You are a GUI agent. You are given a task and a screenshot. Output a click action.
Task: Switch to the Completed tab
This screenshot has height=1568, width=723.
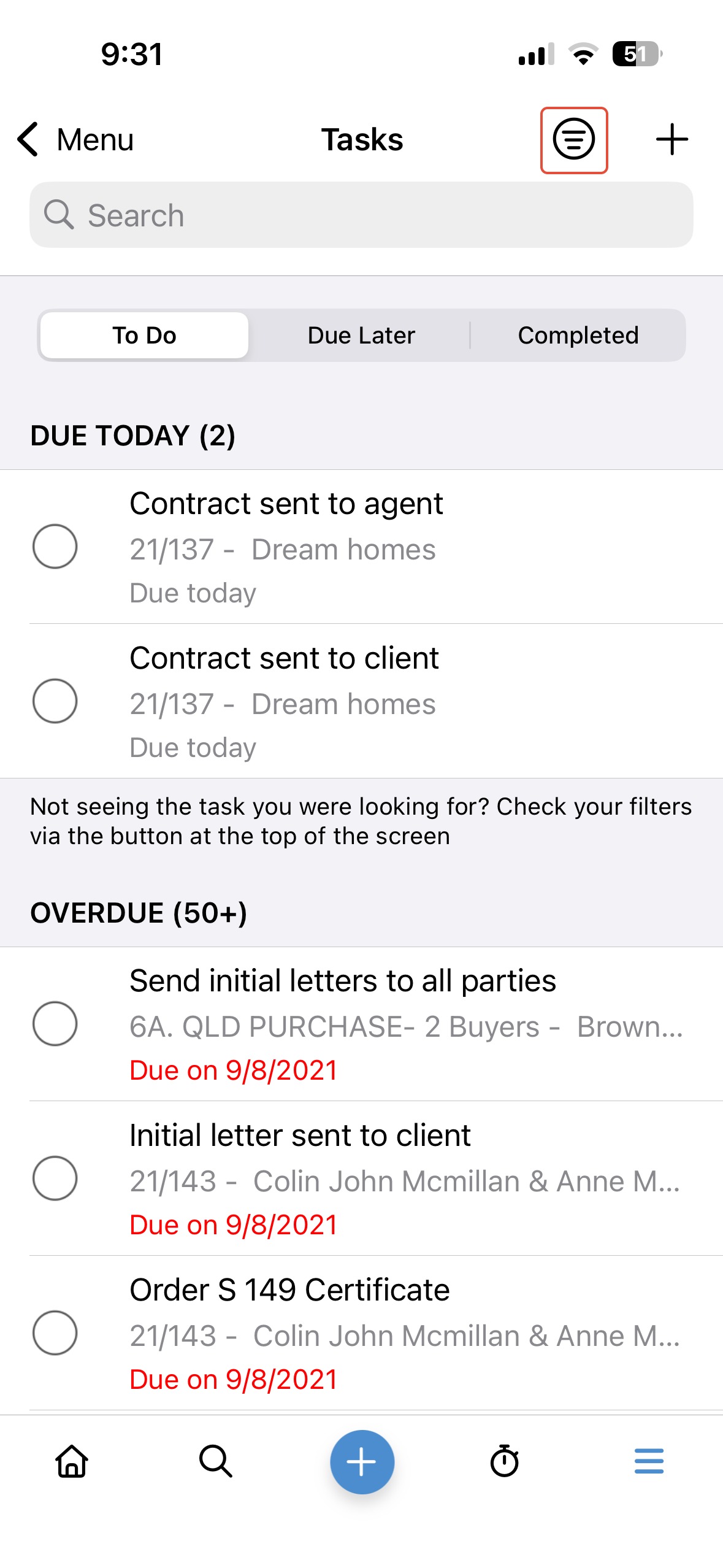[x=578, y=336]
